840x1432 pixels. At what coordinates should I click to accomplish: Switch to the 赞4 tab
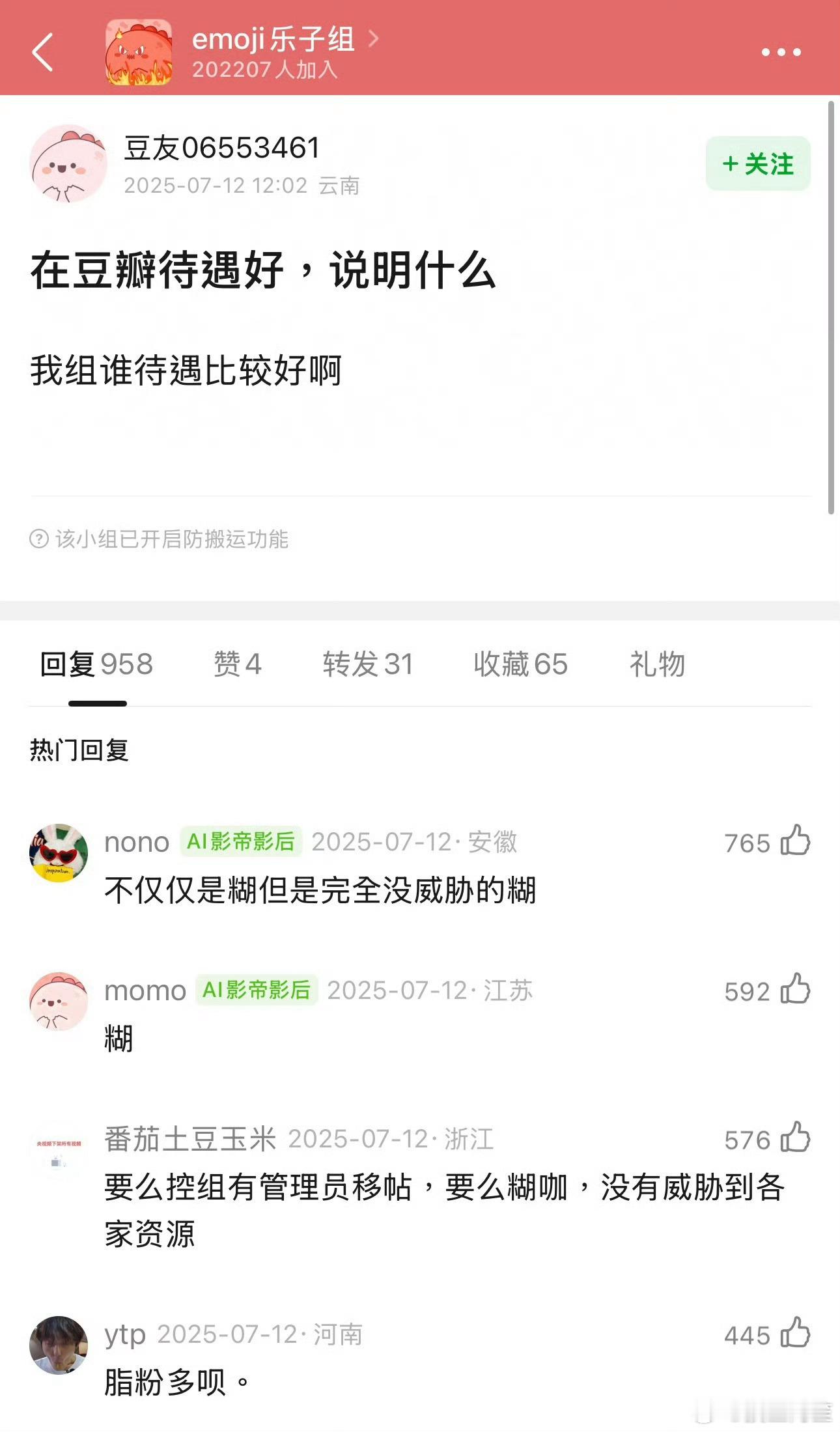pos(236,664)
